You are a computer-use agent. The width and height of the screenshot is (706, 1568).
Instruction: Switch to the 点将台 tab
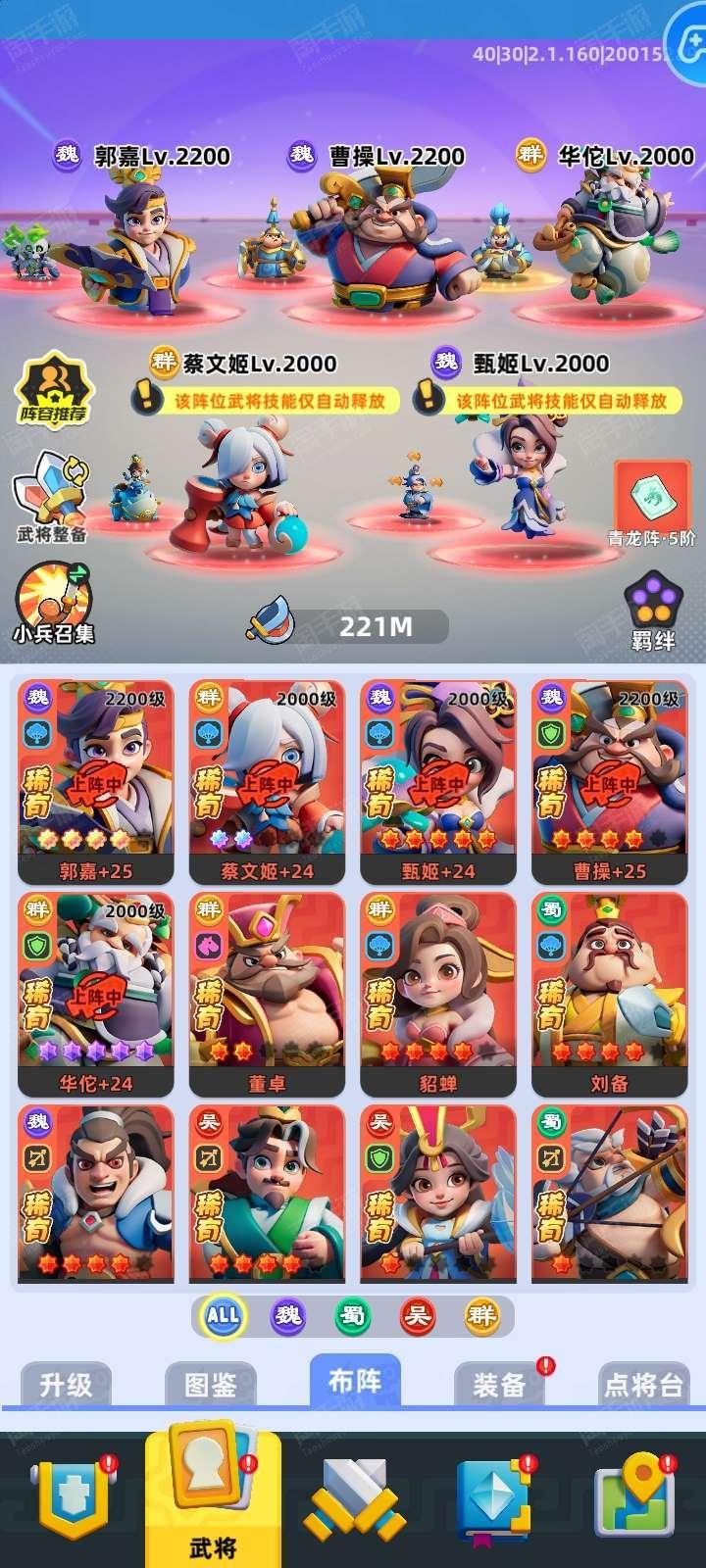pos(643,1384)
